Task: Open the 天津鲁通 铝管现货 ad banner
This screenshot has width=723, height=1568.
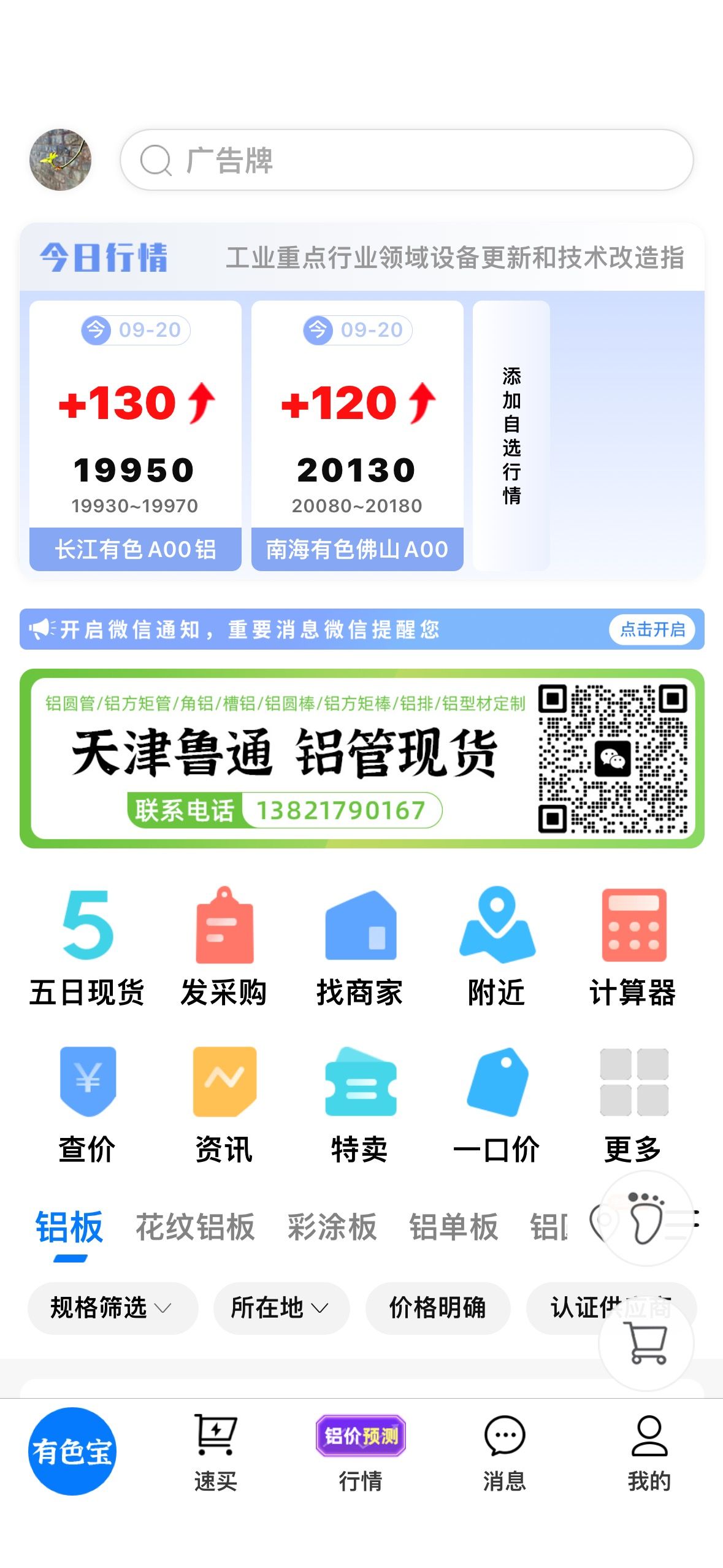Action: [362, 759]
